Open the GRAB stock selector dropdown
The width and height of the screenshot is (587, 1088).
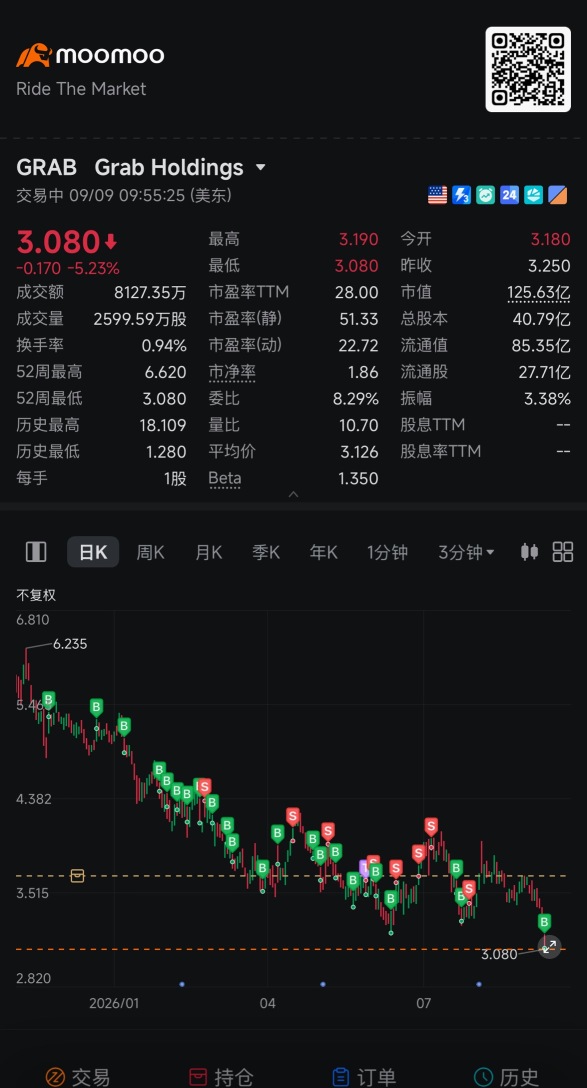(x=260, y=167)
